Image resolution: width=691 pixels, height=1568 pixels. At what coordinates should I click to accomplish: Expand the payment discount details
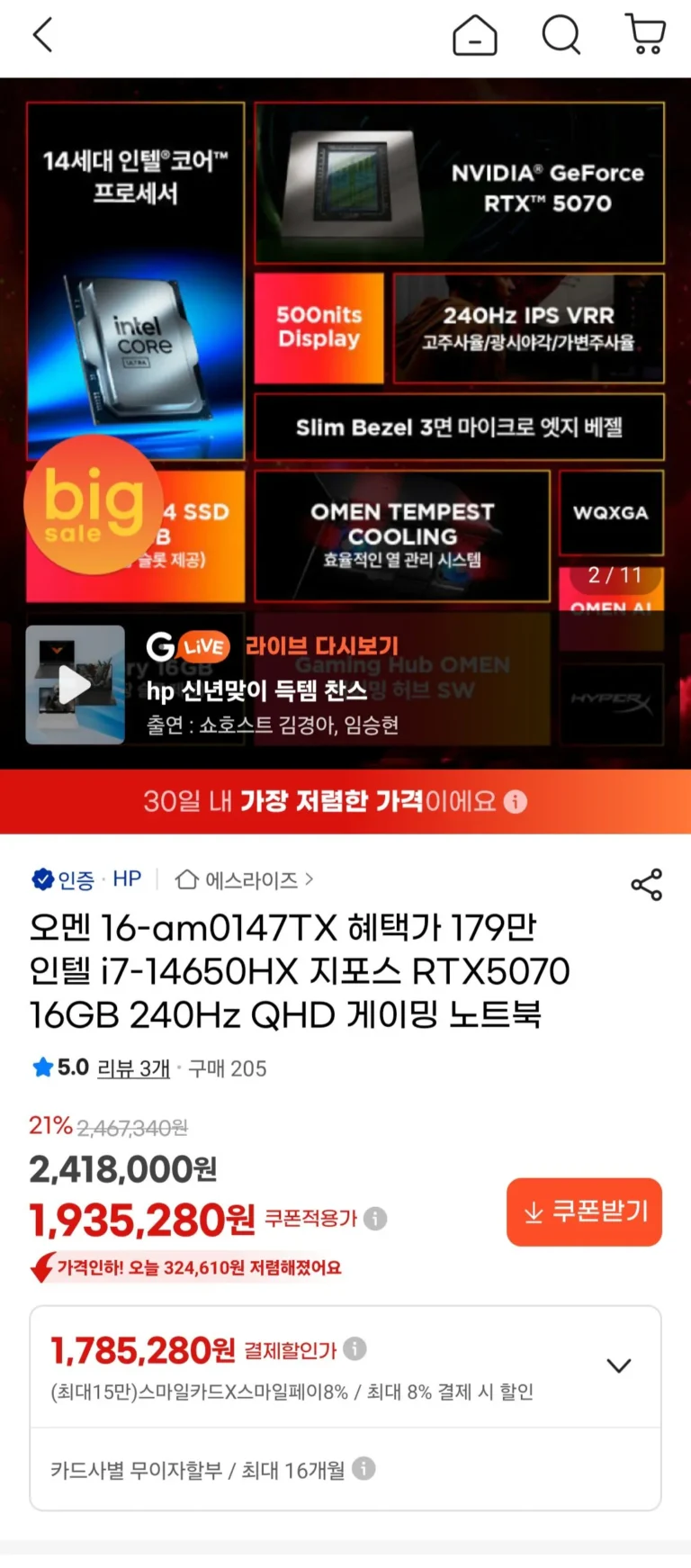click(618, 1365)
